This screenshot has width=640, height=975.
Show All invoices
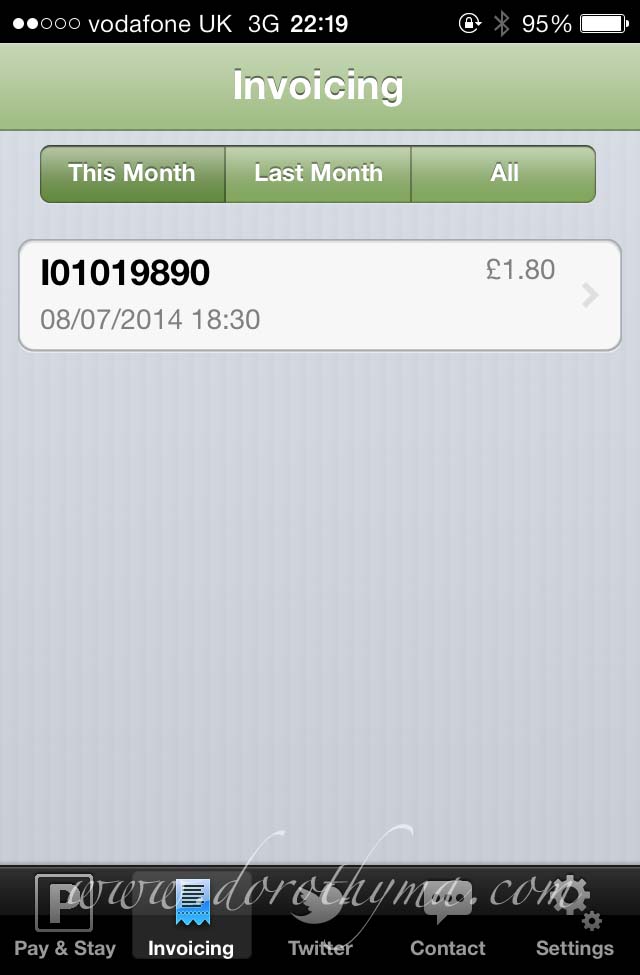coord(504,174)
